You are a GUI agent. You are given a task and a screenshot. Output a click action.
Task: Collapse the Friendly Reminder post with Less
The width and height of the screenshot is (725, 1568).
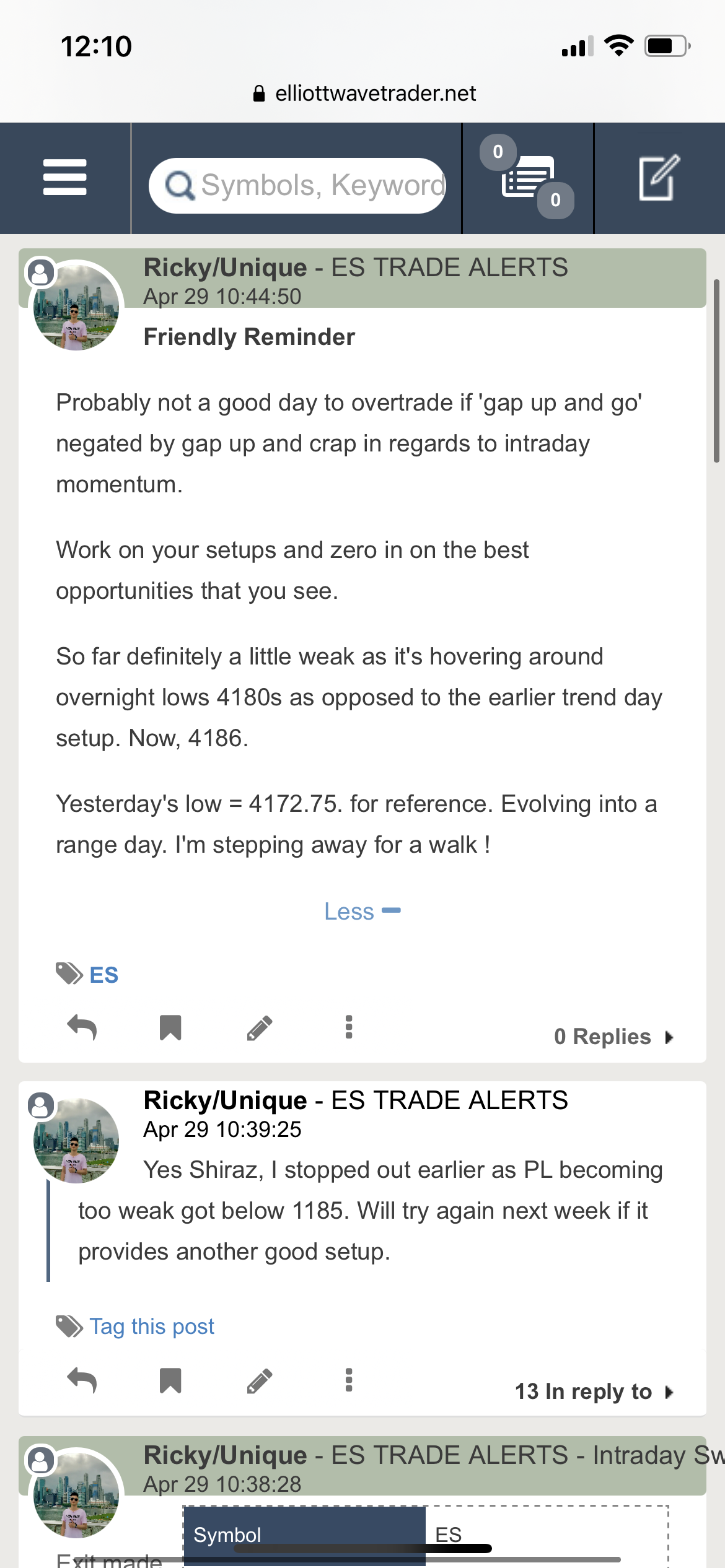click(362, 911)
